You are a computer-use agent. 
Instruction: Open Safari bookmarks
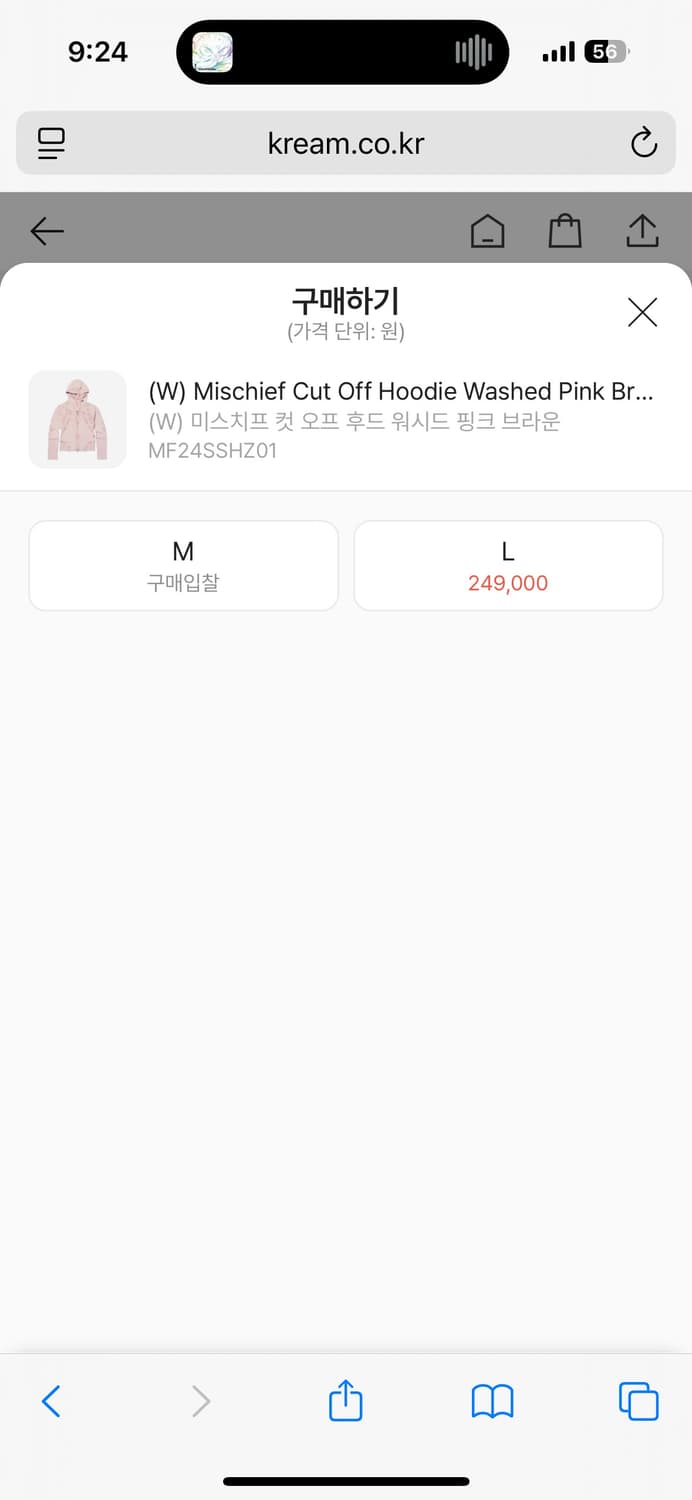coord(492,1401)
